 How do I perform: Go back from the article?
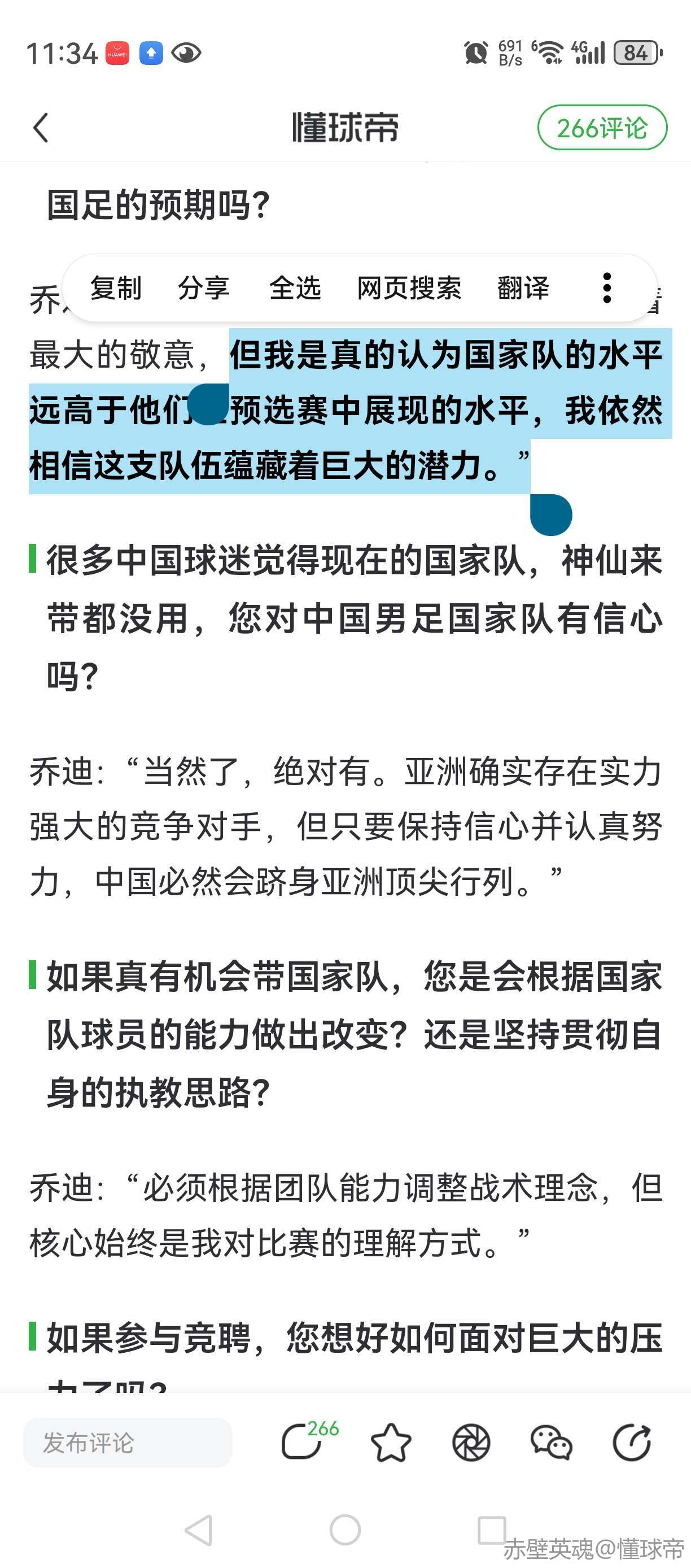point(41,128)
